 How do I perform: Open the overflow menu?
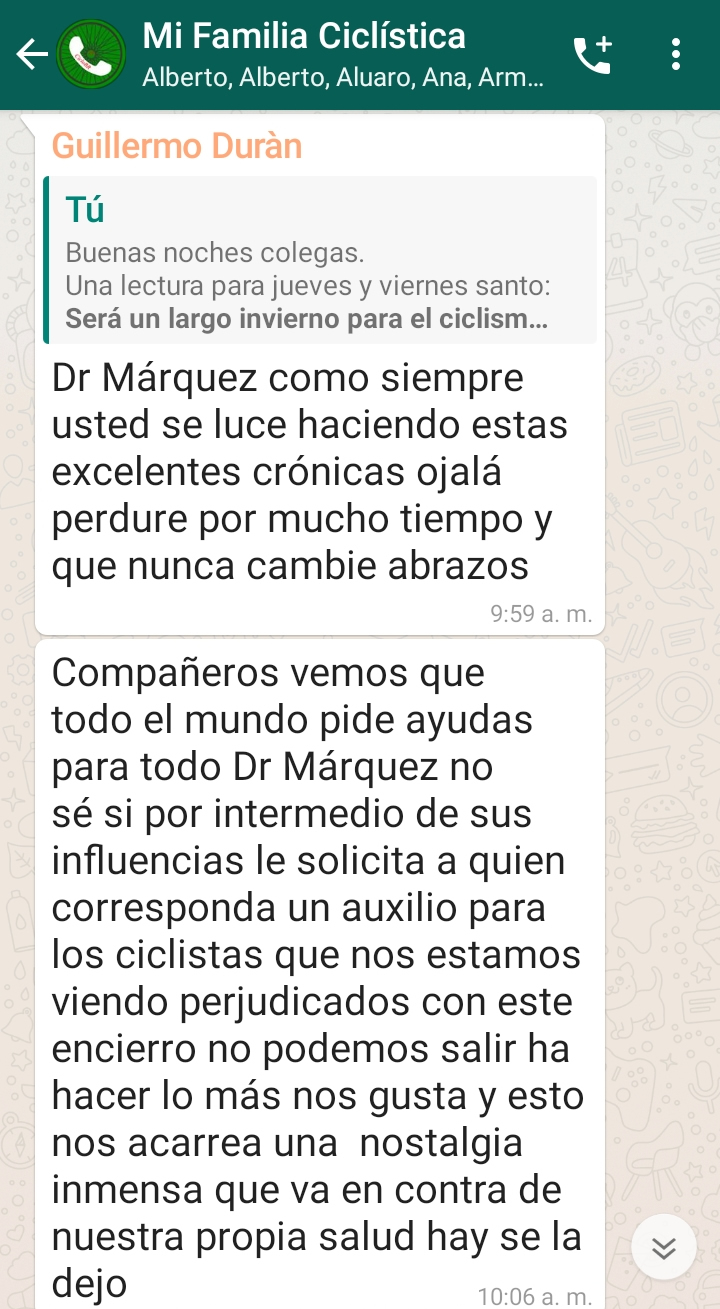676,55
